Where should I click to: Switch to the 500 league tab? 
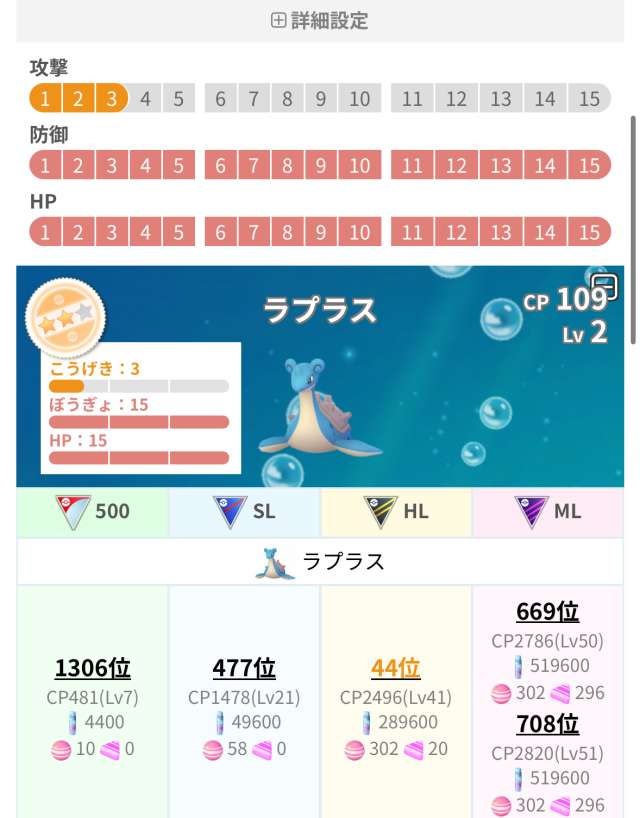93,511
